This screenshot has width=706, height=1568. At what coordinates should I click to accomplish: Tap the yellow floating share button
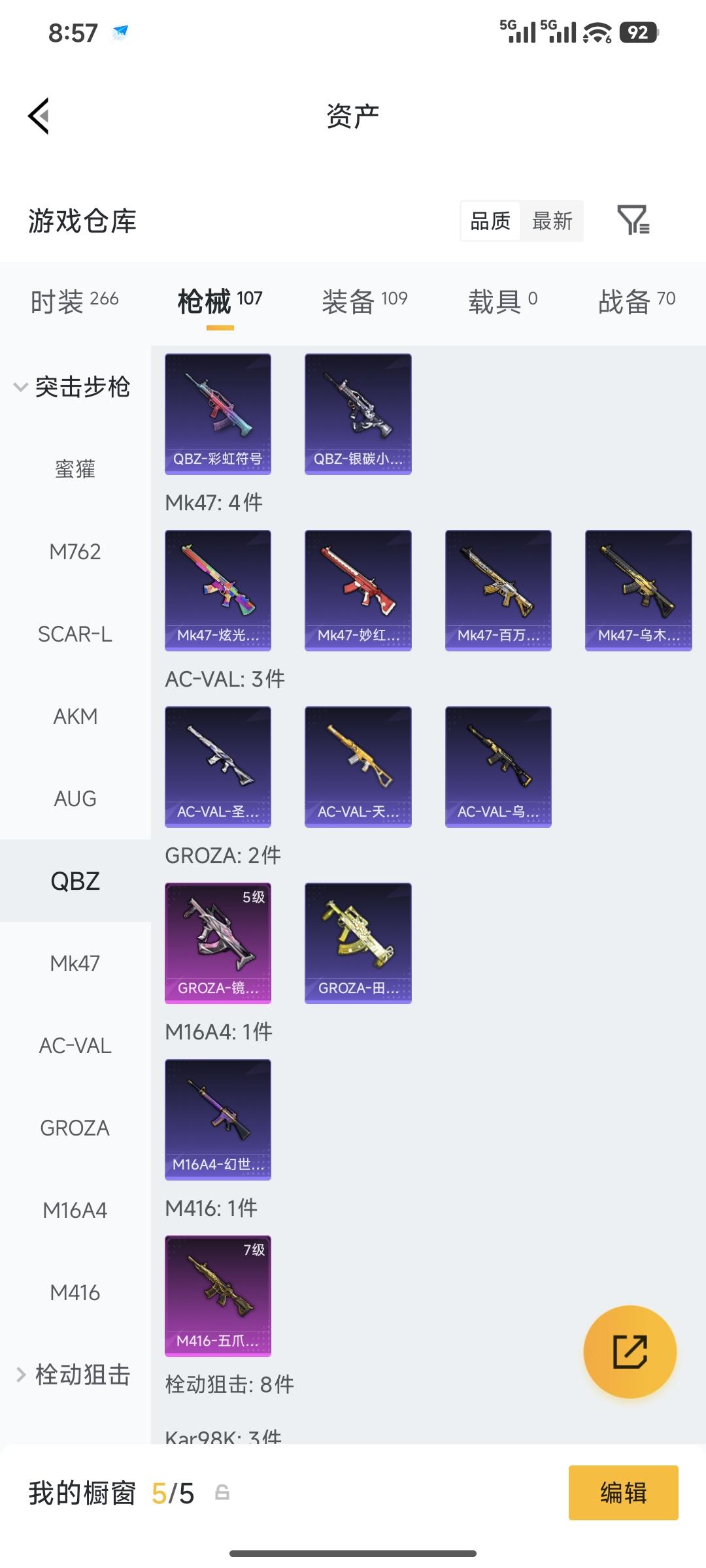(630, 1352)
